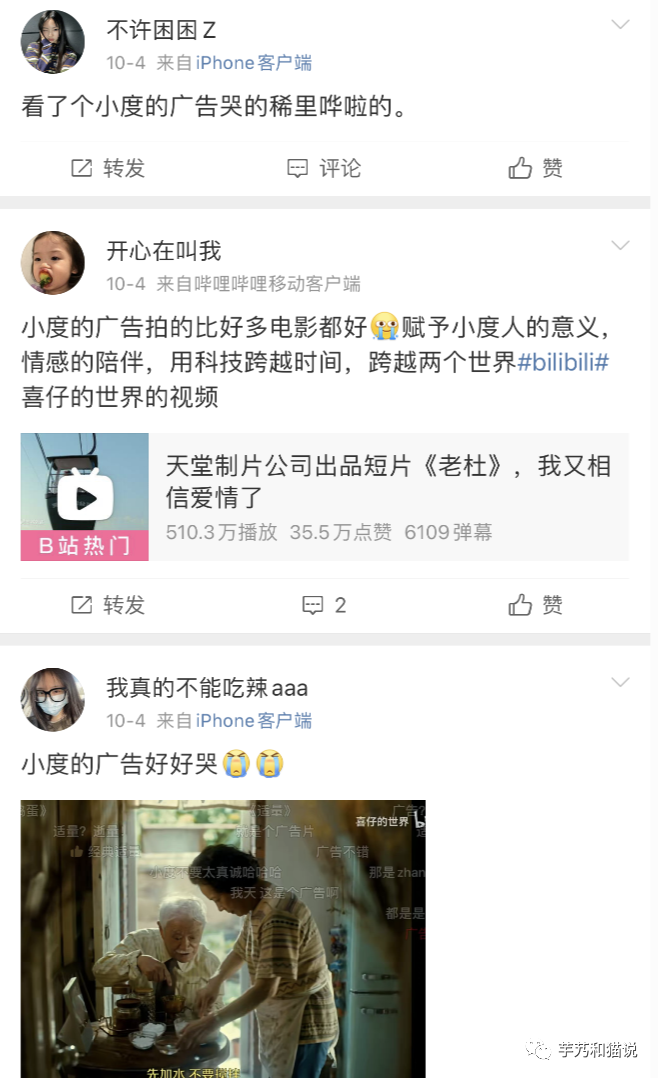Expand the dropdown arrow on 不许困困Z's post
Image resolution: width=658 pixels, height=1078 pixels.
pos(620,25)
